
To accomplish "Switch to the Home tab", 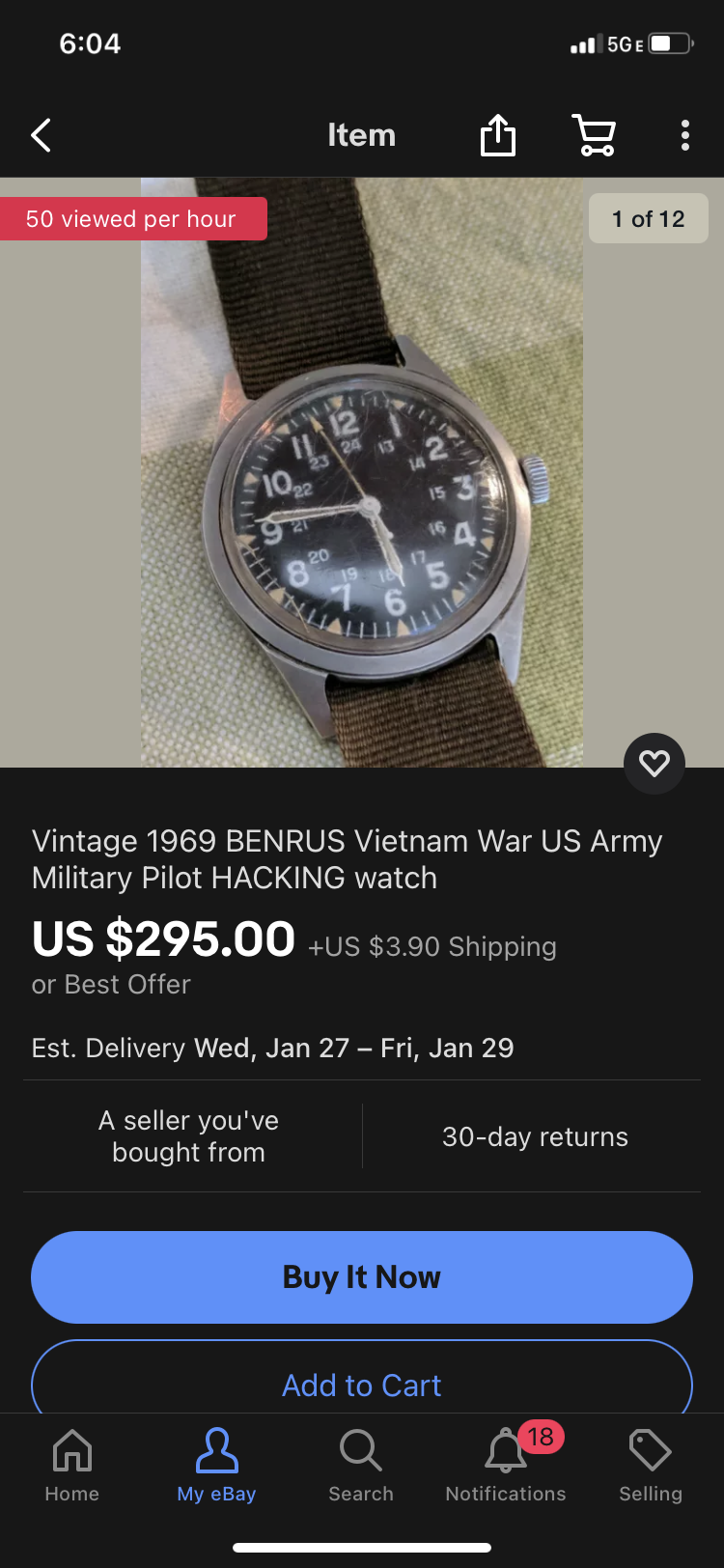I will [x=72, y=1466].
